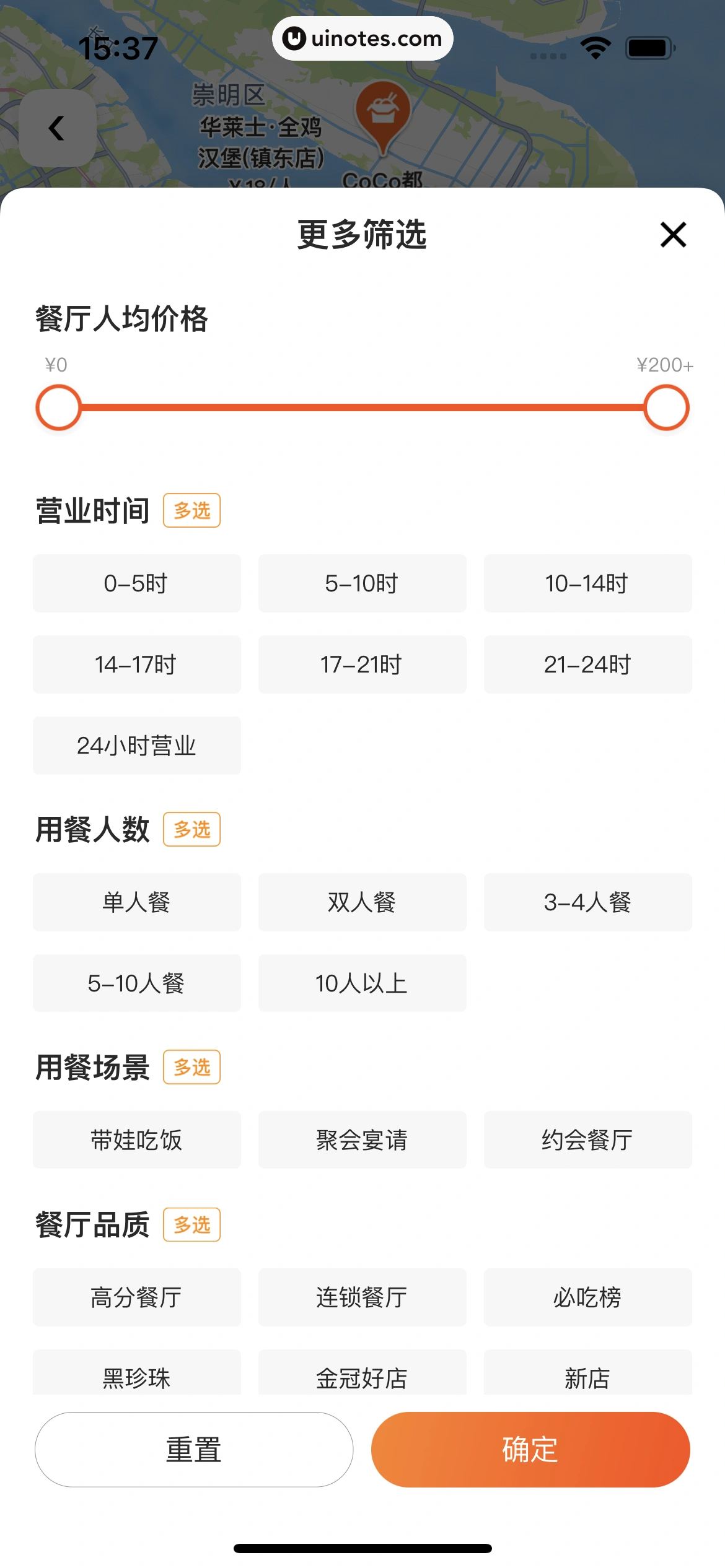This screenshot has height=1568, width=725.
Task: Click the 多选 badge beside 营业时间
Action: [x=191, y=510]
